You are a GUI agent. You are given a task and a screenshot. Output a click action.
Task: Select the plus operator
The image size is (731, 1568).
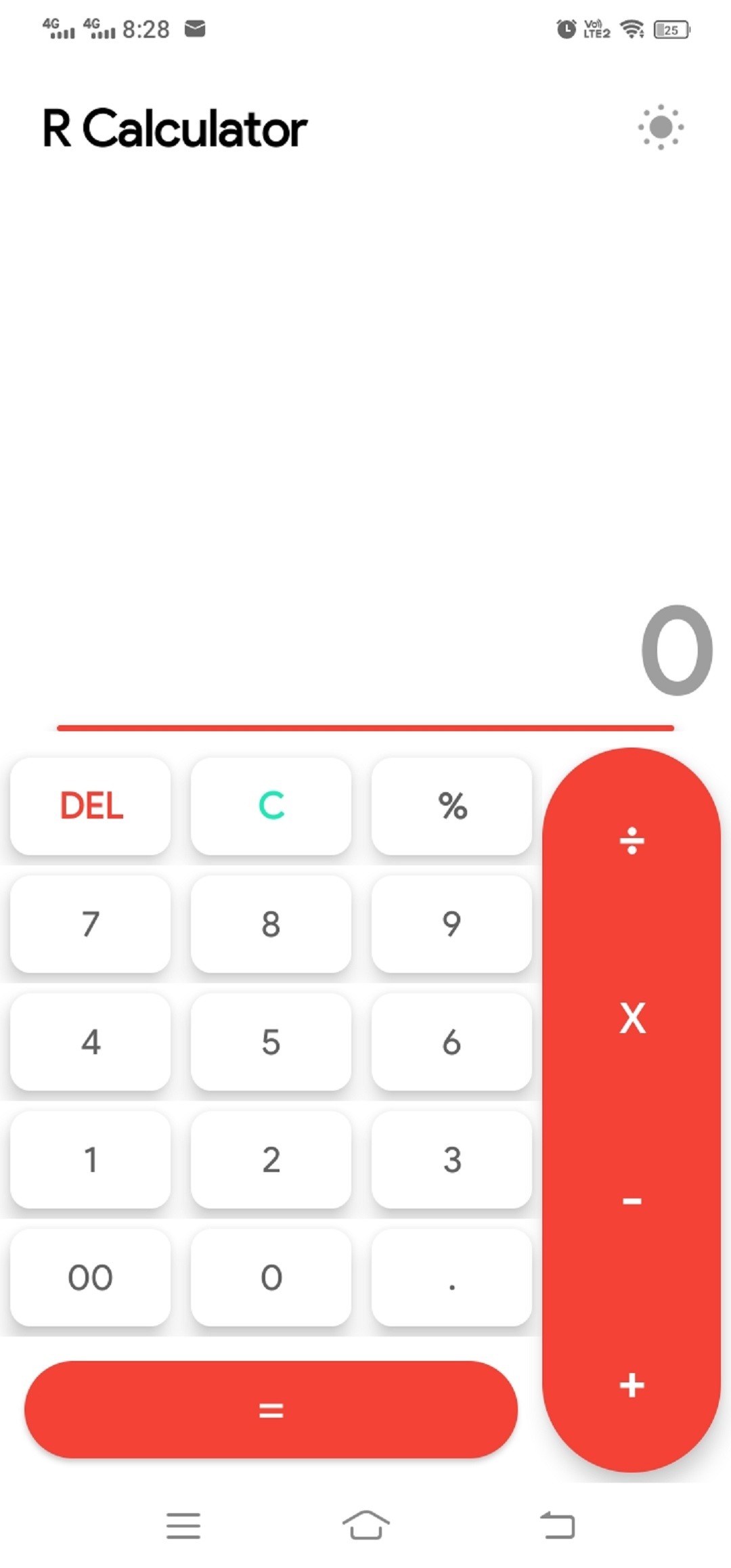[632, 1385]
